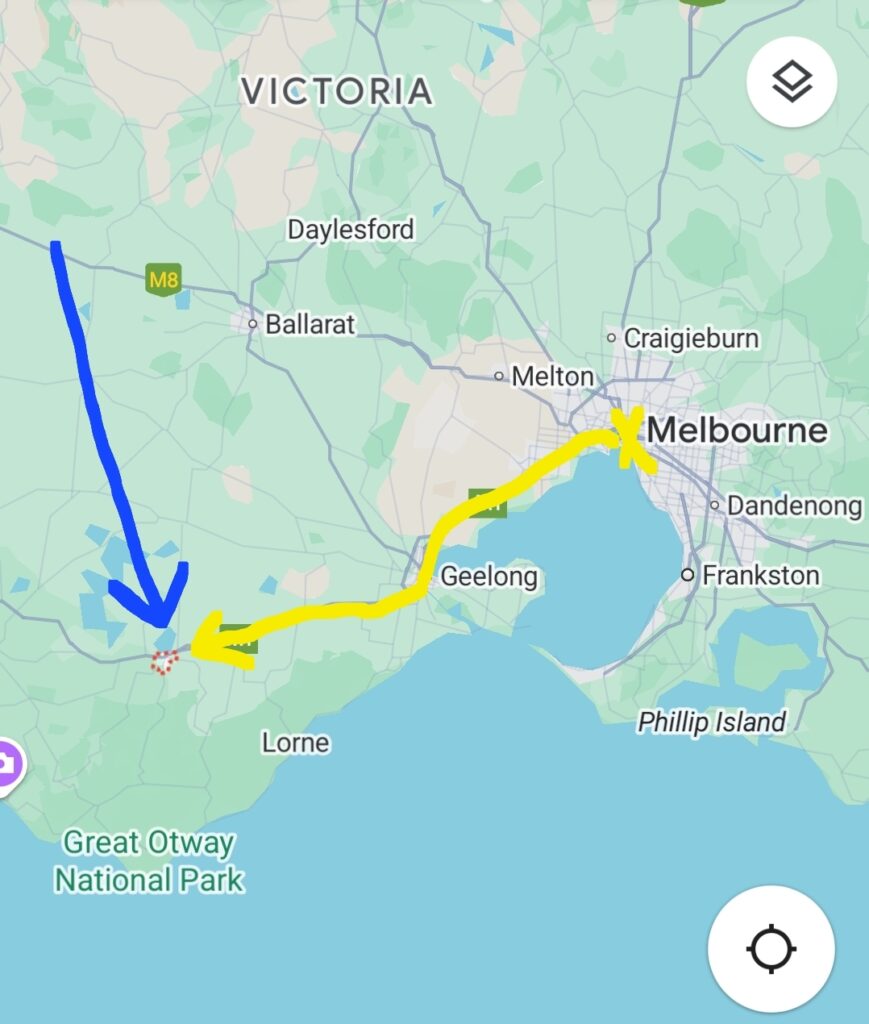Center map on my current location
The width and height of the screenshot is (869, 1024).
[x=771, y=948]
